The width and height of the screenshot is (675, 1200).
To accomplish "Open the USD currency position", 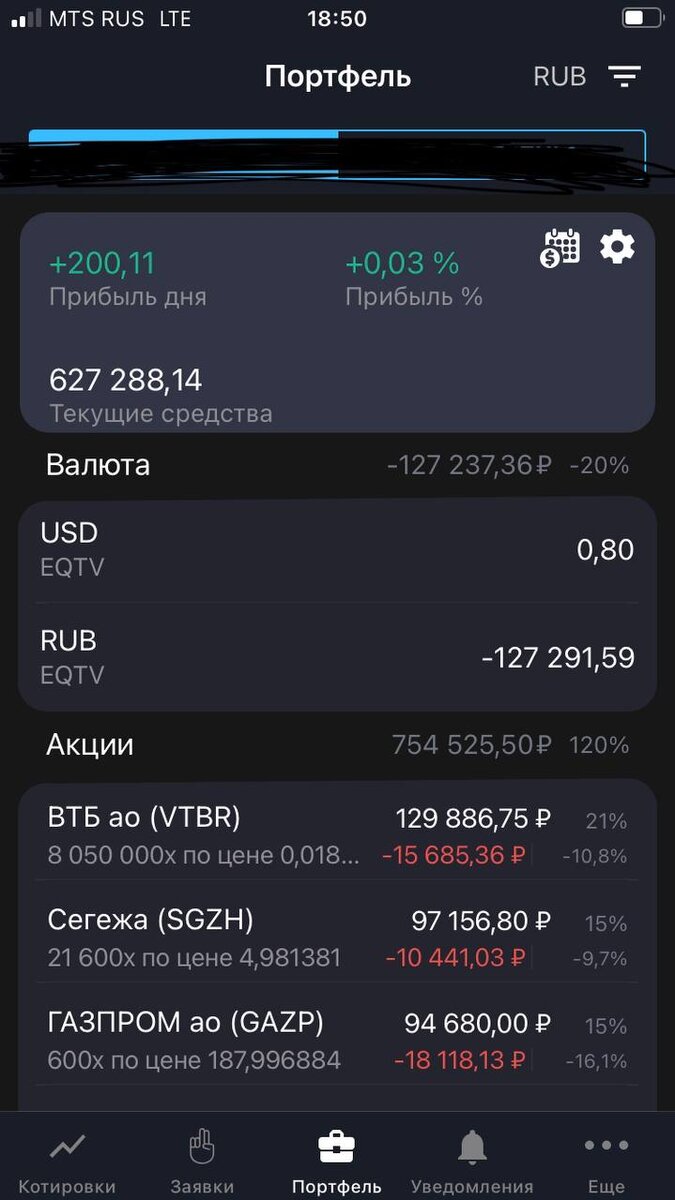I will click(338, 550).
